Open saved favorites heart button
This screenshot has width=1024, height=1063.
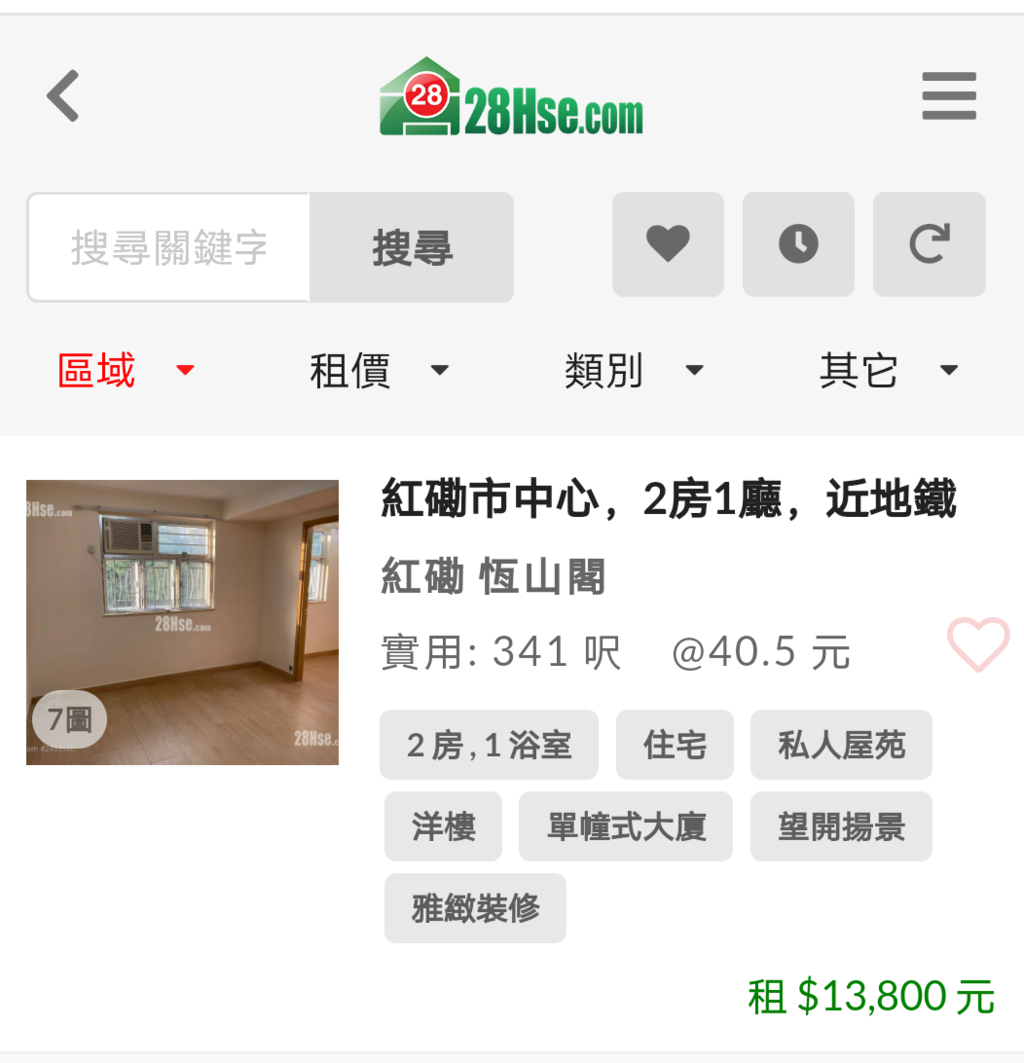tap(667, 244)
